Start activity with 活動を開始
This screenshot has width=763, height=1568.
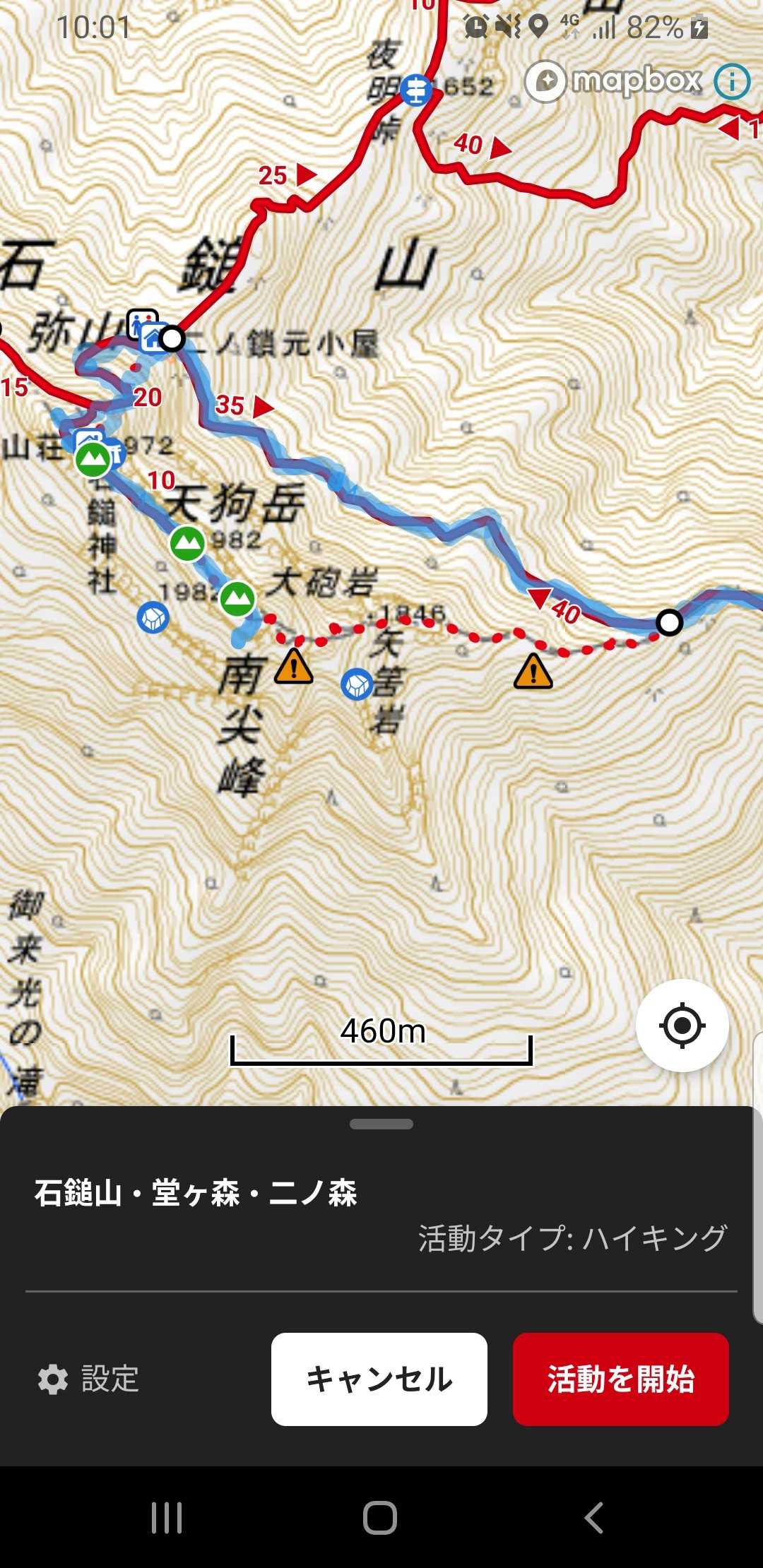(x=621, y=1379)
